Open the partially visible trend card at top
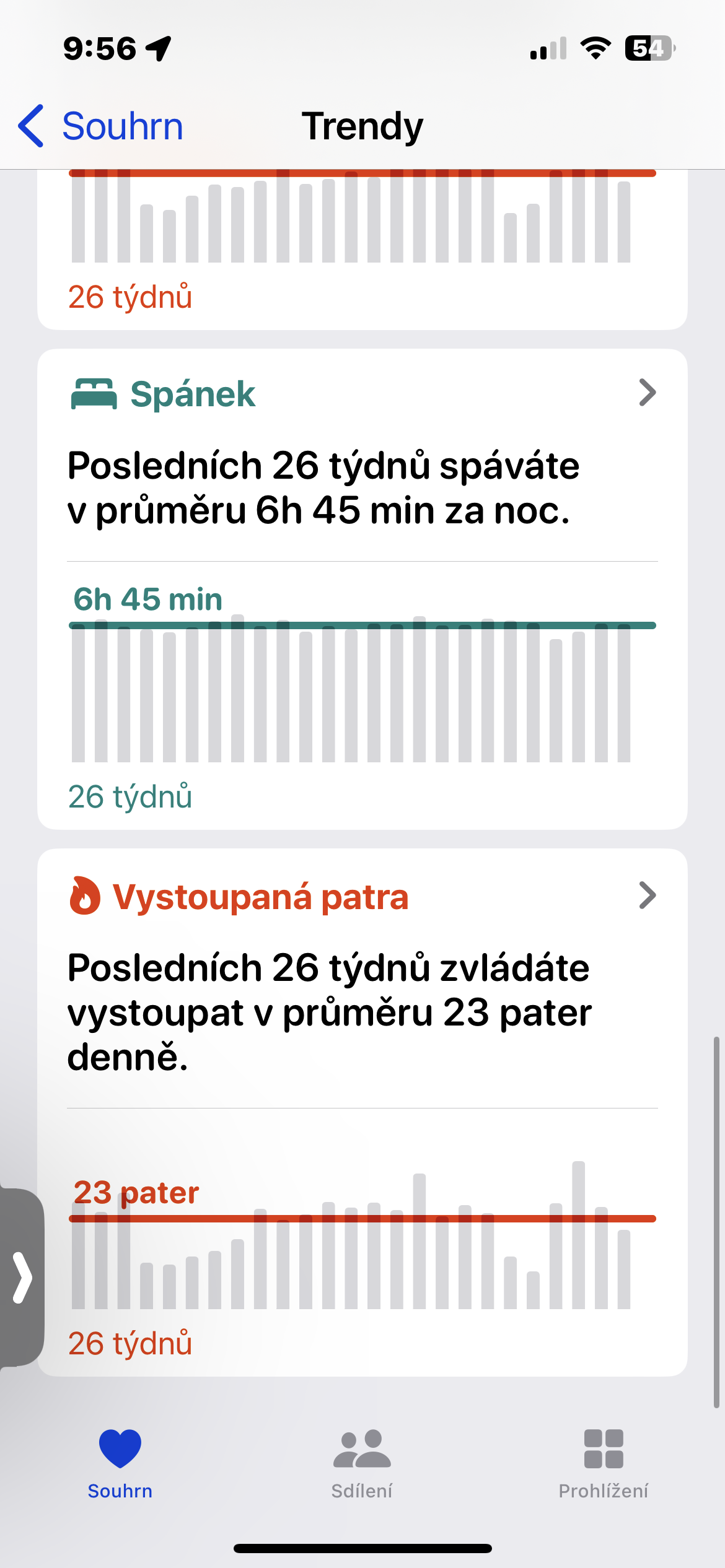725x1568 pixels. 362,248
